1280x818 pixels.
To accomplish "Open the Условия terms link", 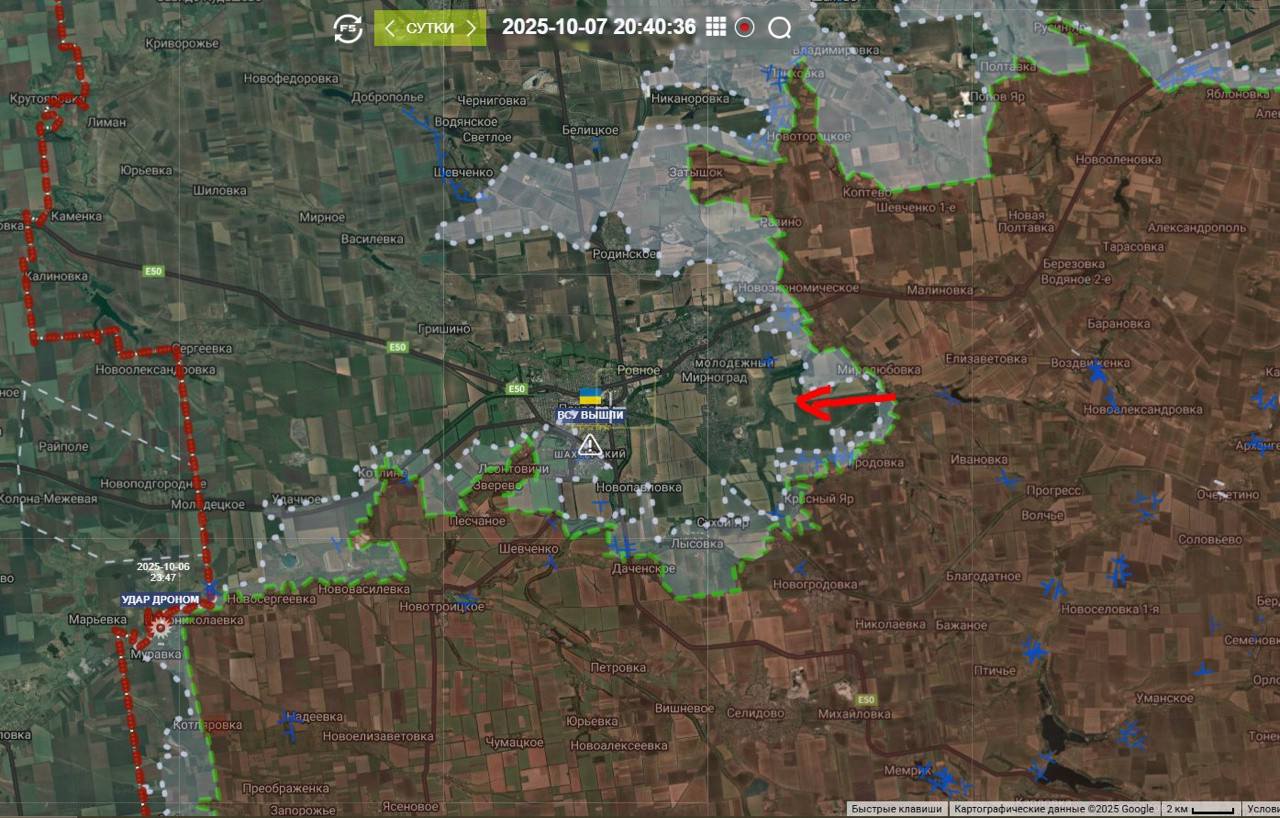I will [1262, 809].
